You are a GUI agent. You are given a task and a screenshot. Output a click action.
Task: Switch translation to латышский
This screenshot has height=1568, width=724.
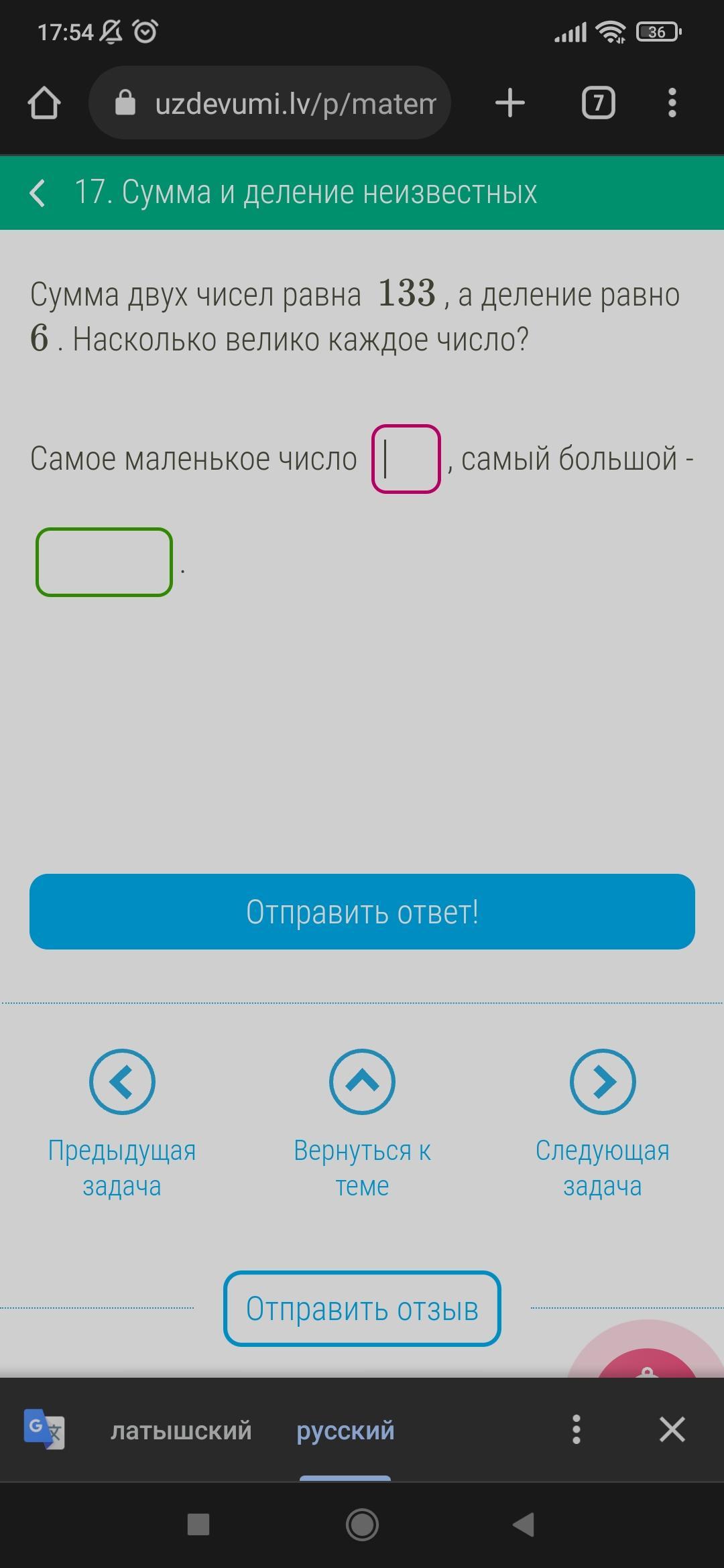pos(181,1430)
